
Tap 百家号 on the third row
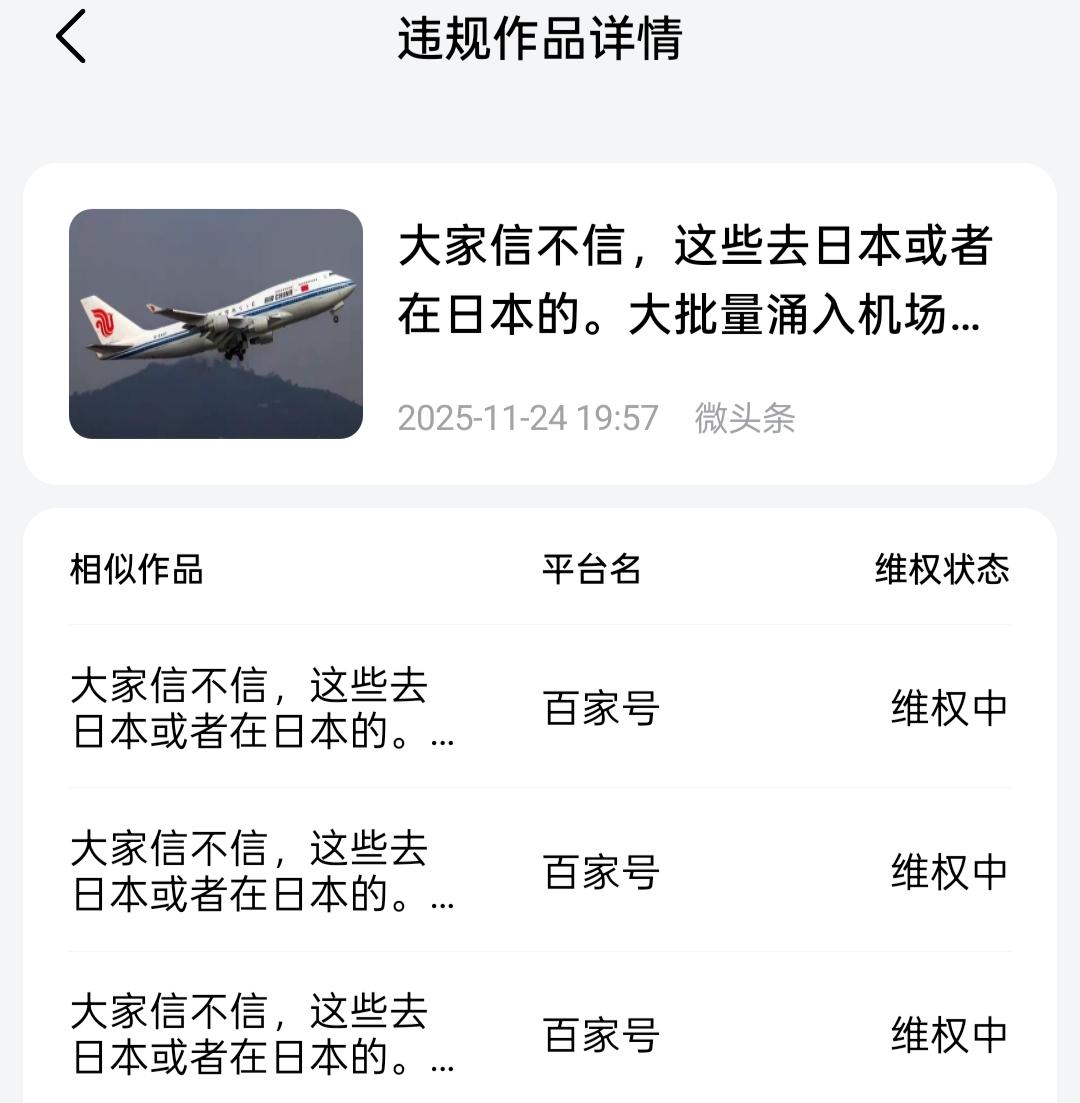[598, 1035]
